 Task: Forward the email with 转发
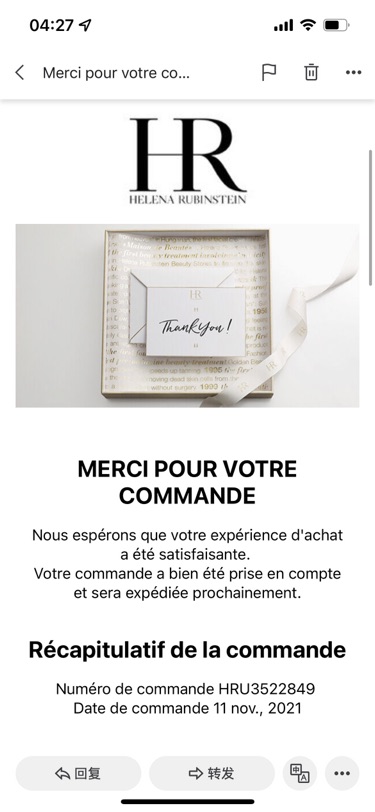coord(212,773)
